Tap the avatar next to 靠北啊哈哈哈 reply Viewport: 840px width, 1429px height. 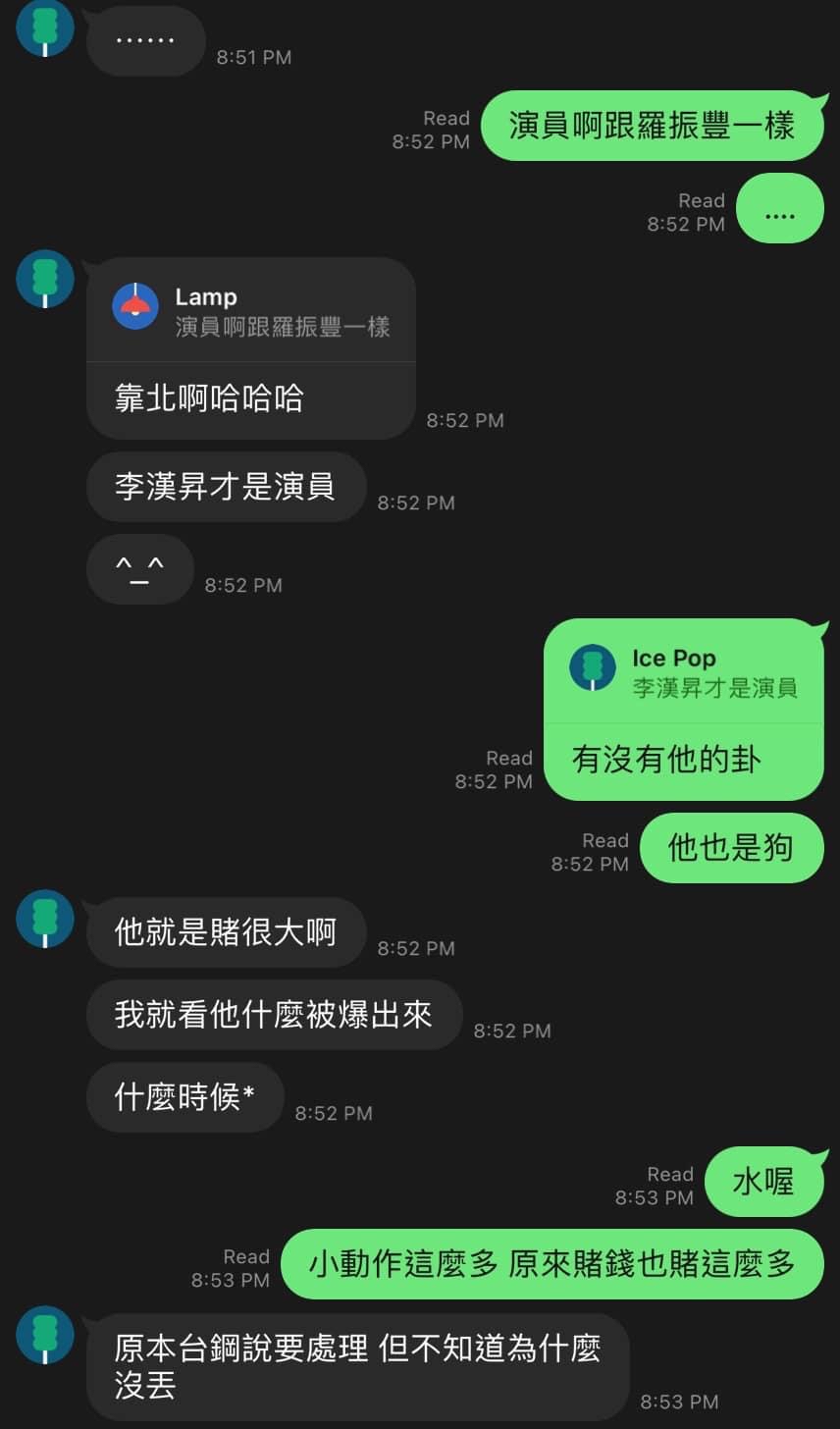[45, 279]
